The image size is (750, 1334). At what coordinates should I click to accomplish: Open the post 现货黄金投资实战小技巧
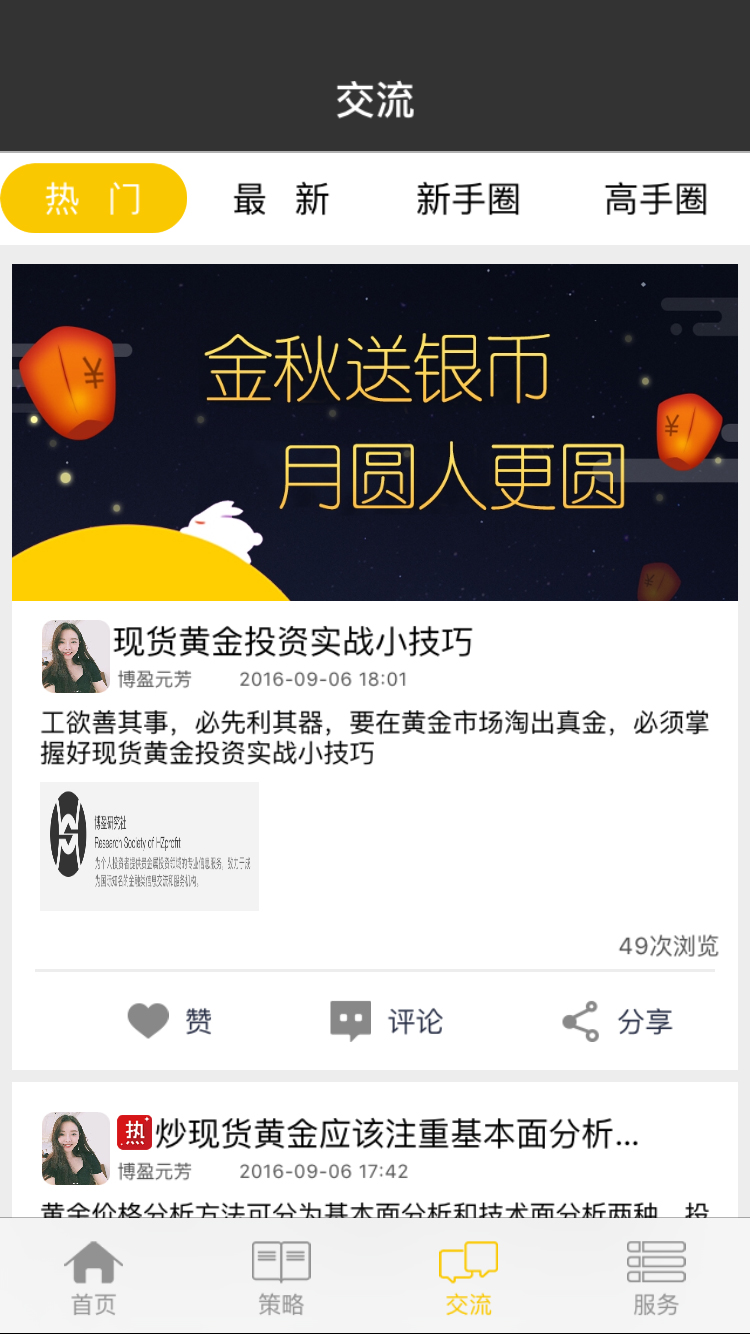pos(293,642)
